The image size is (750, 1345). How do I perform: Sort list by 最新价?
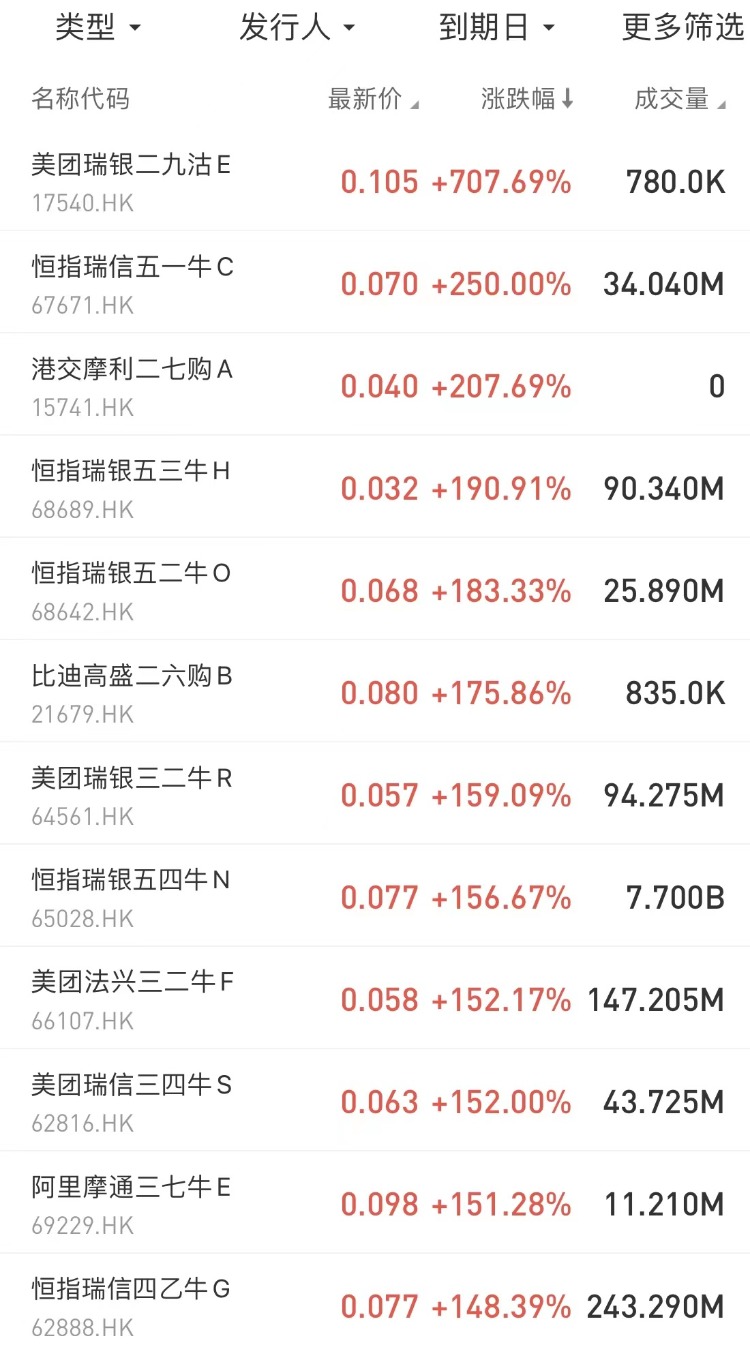click(x=373, y=99)
